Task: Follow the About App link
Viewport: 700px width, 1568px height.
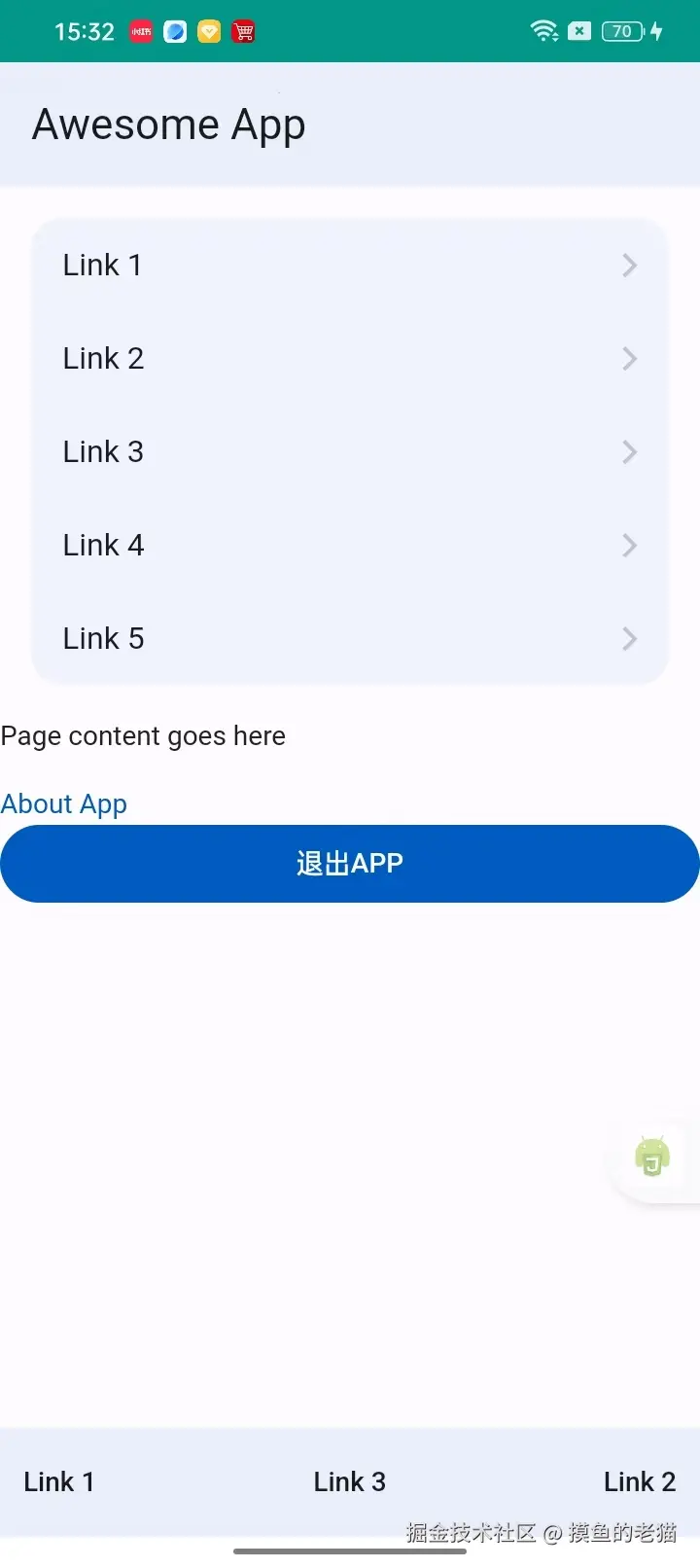Action: pos(64,804)
